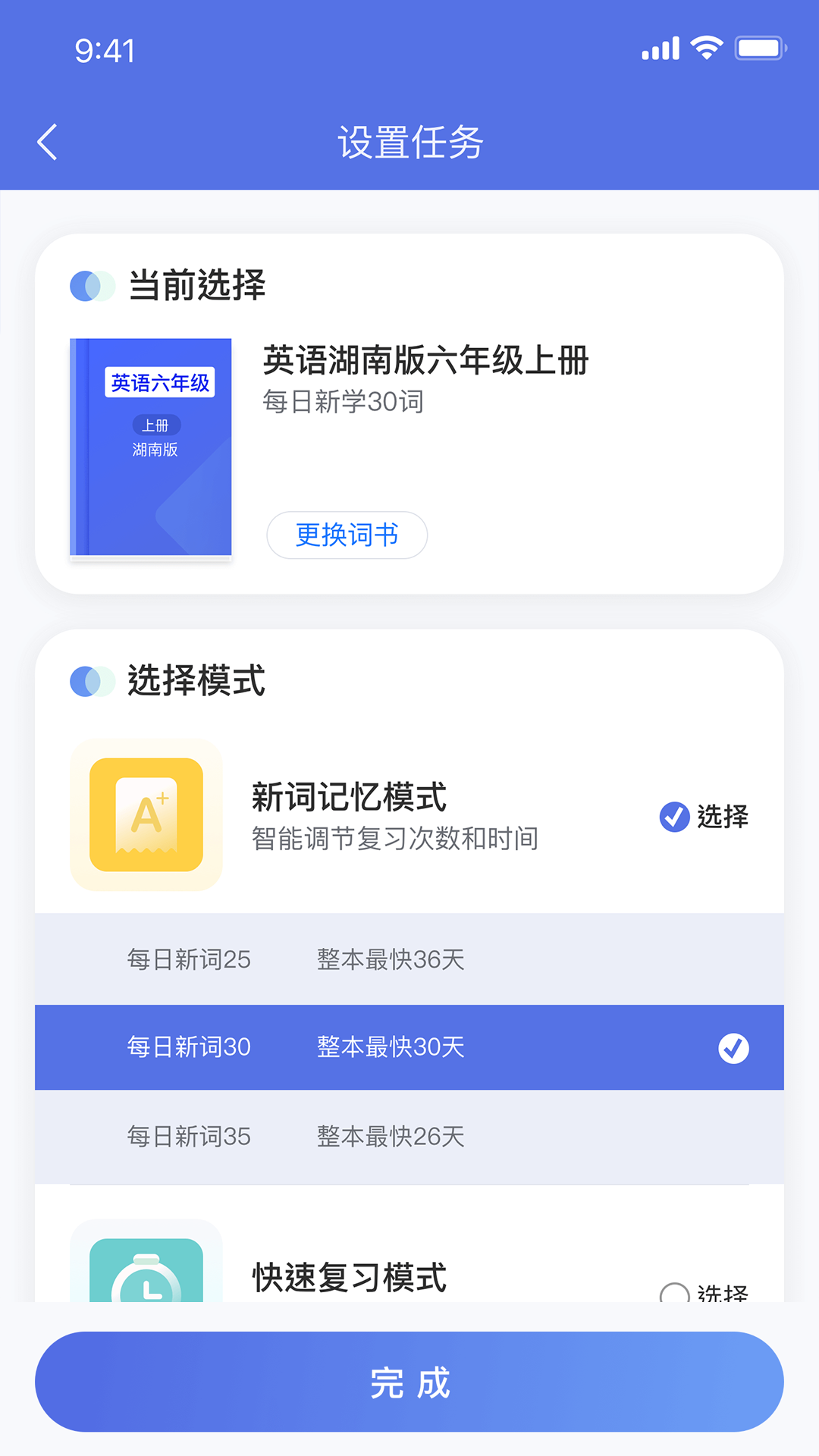
Task: Click the cellular signal bars icon
Action: point(657,47)
